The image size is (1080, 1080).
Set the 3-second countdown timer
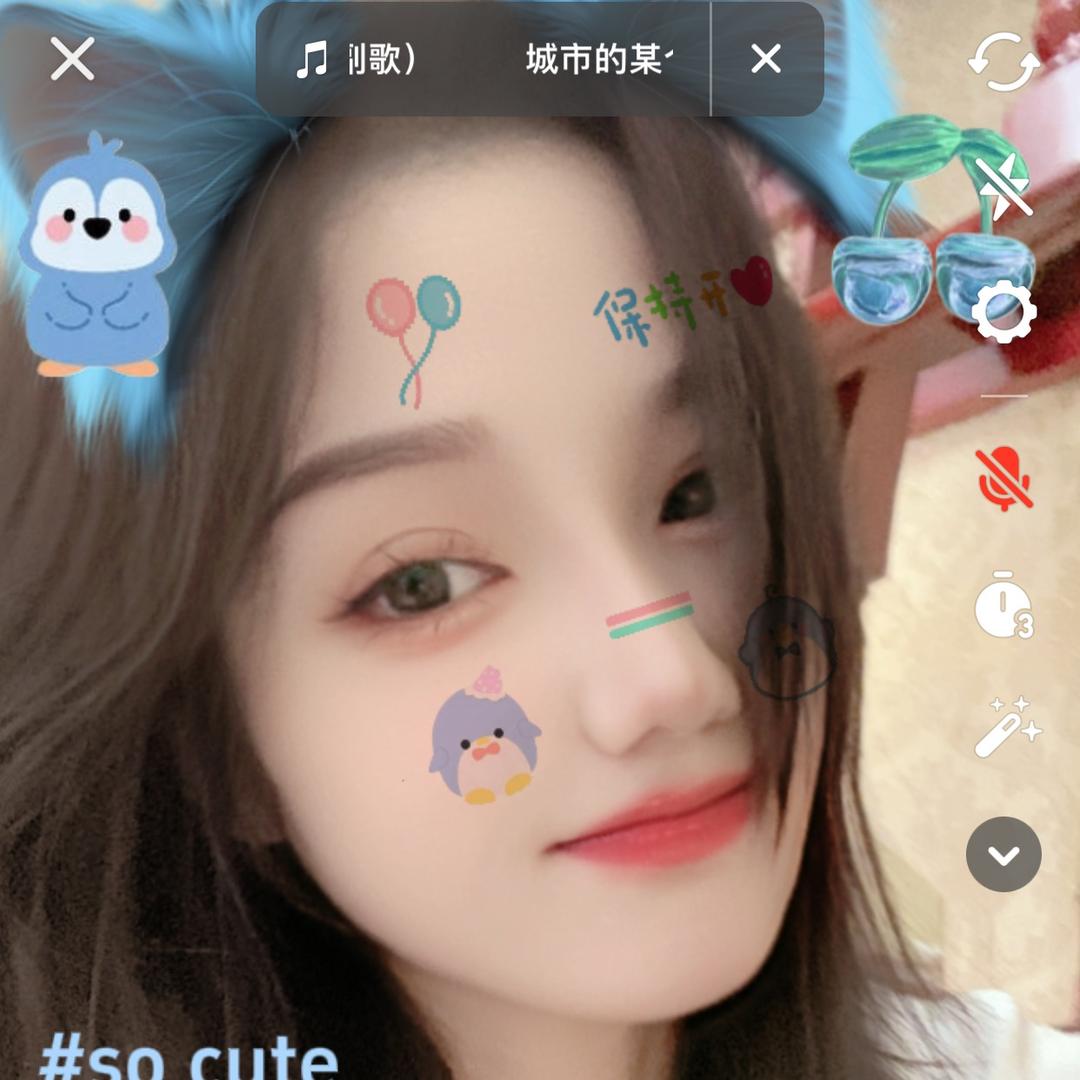pos(1003,605)
